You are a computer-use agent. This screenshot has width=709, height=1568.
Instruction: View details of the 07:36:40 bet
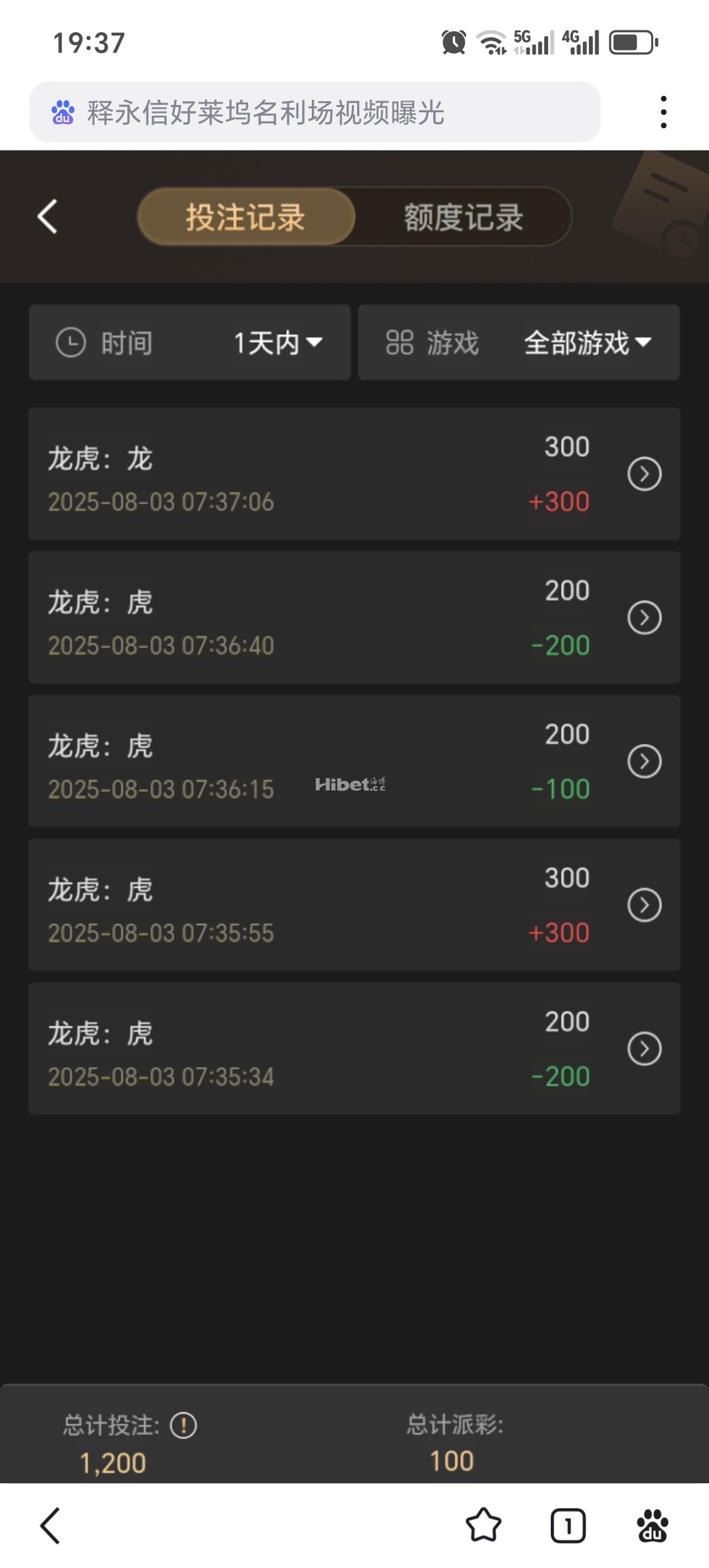644,618
